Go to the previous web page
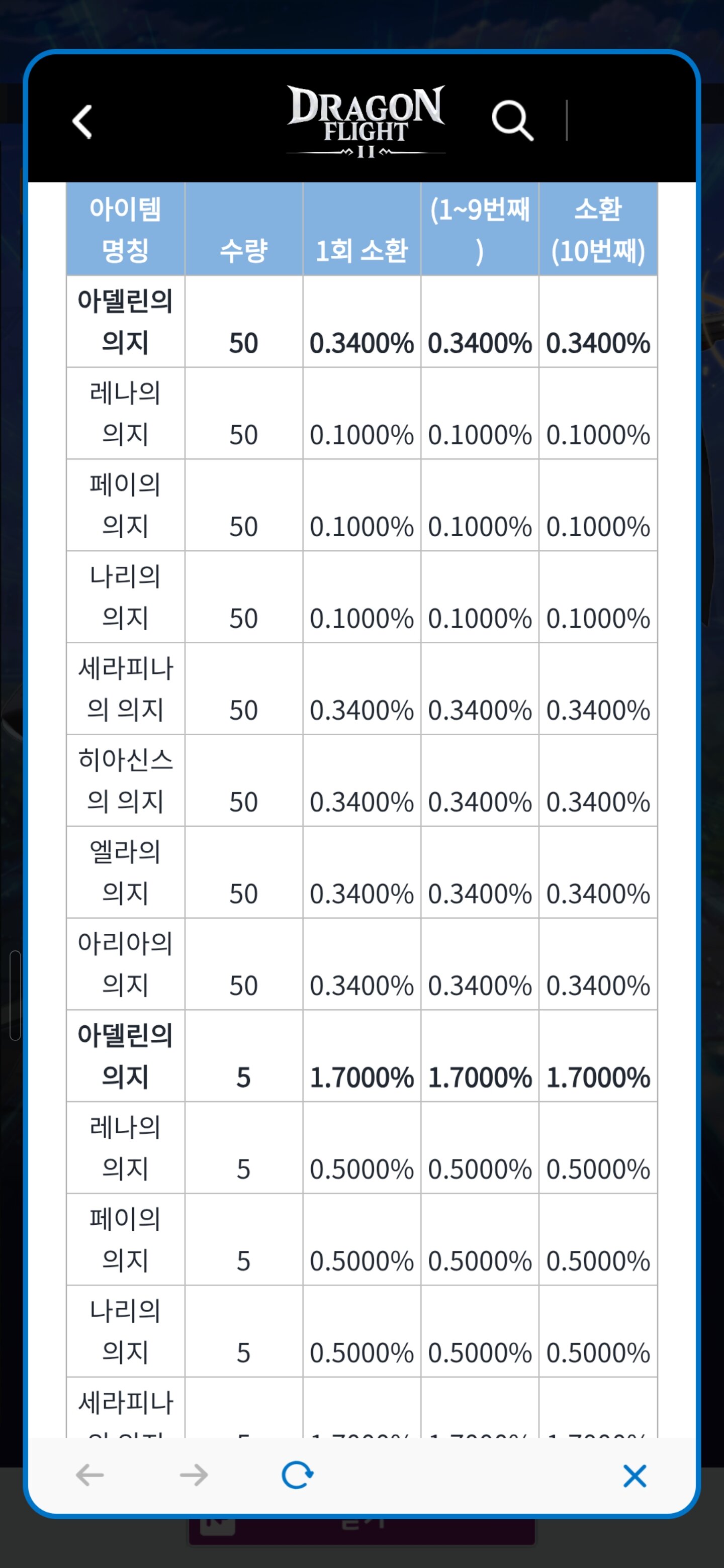 tap(89, 1475)
